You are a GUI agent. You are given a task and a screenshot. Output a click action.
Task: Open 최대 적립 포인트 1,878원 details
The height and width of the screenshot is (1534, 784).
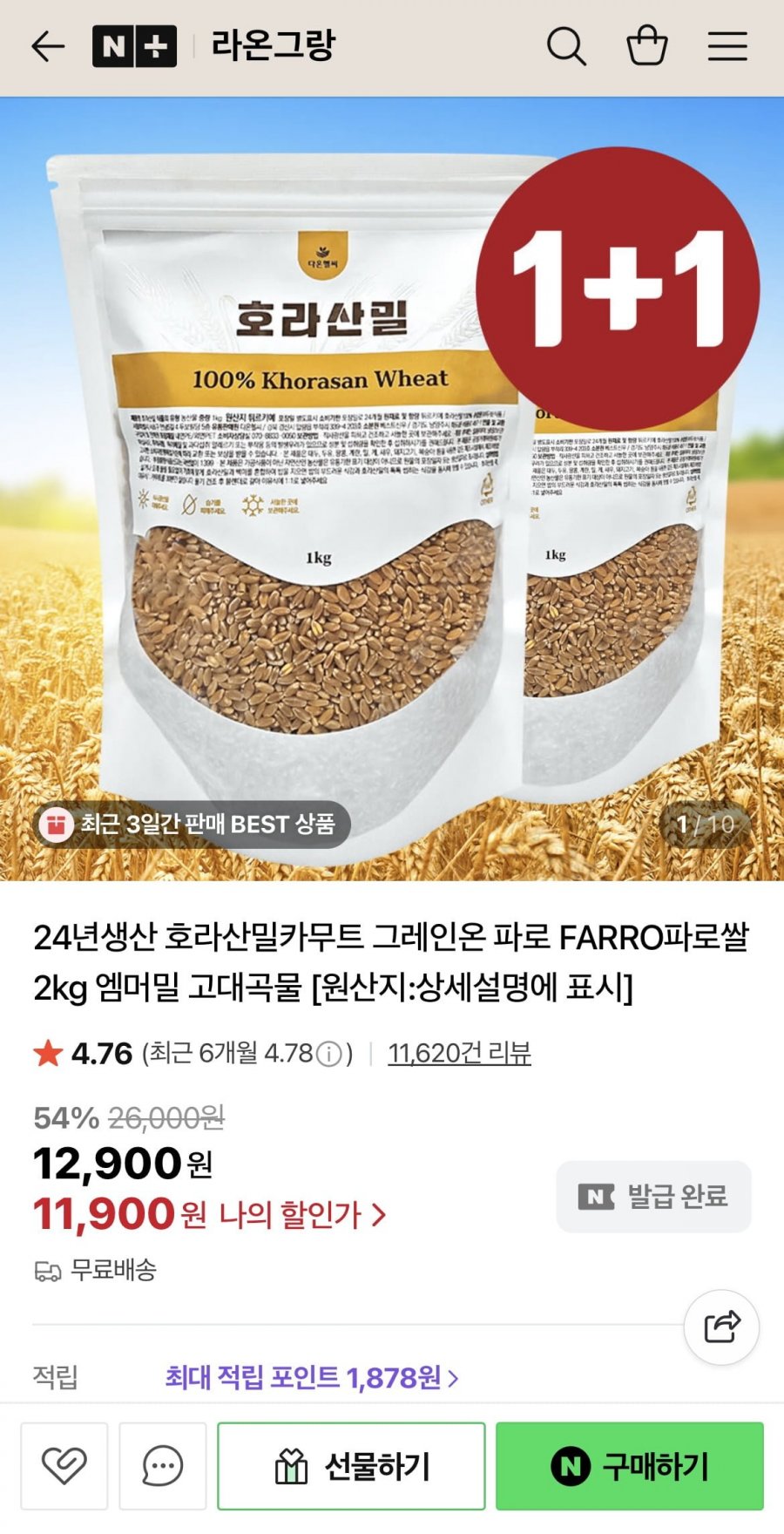point(312,1378)
